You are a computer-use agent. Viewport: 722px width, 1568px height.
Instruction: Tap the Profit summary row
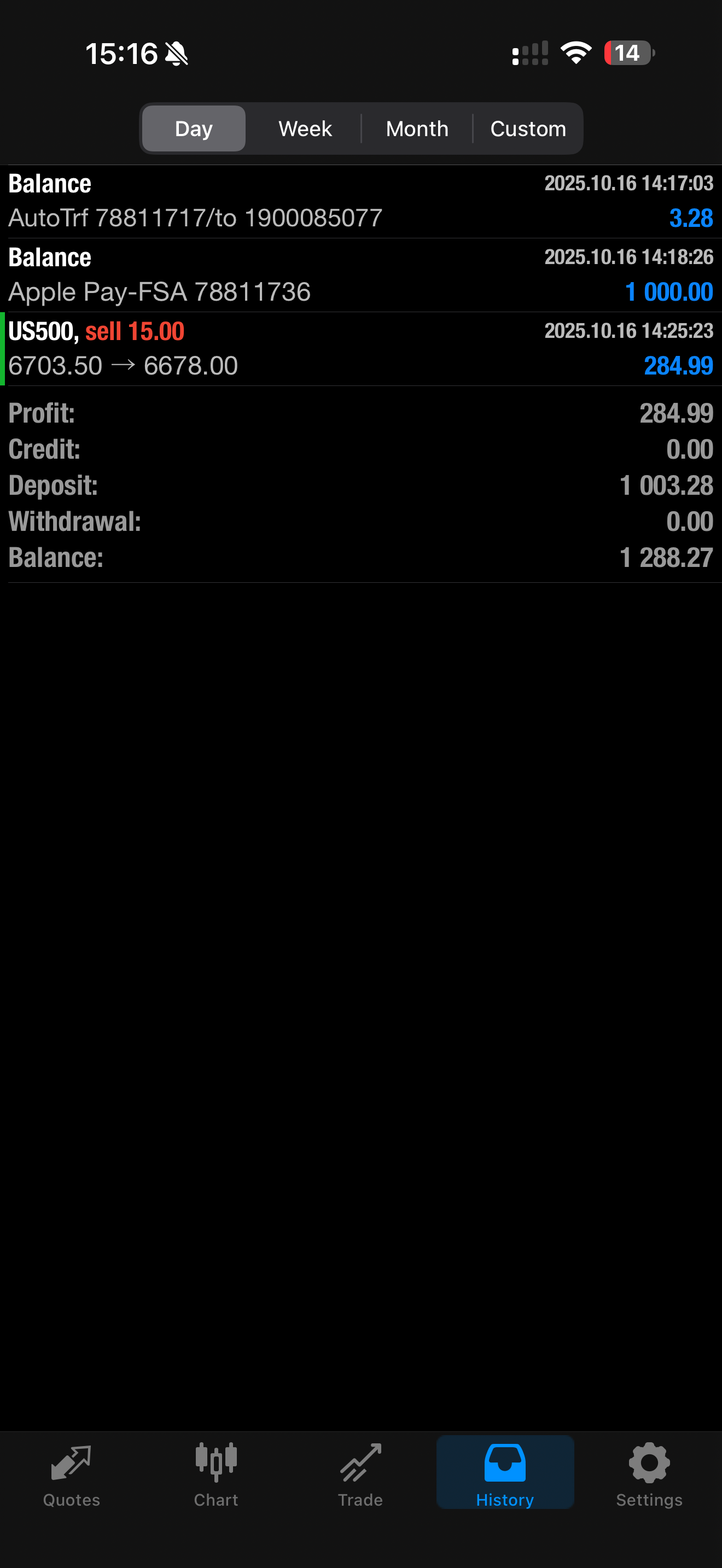pyautogui.click(x=361, y=413)
